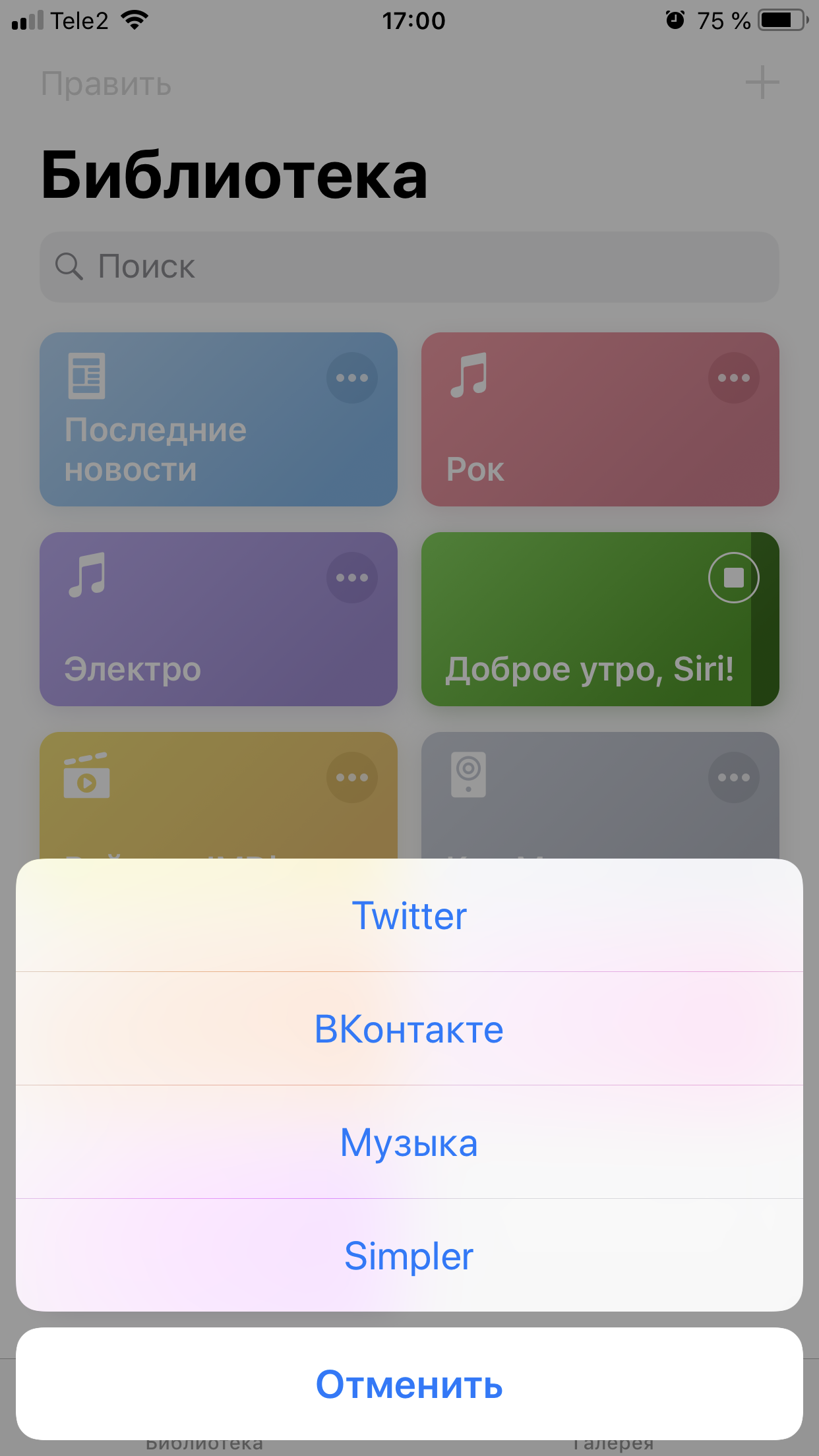The image size is (819, 1456).
Task: Choose ВКонтакте from the list
Action: [409, 1029]
